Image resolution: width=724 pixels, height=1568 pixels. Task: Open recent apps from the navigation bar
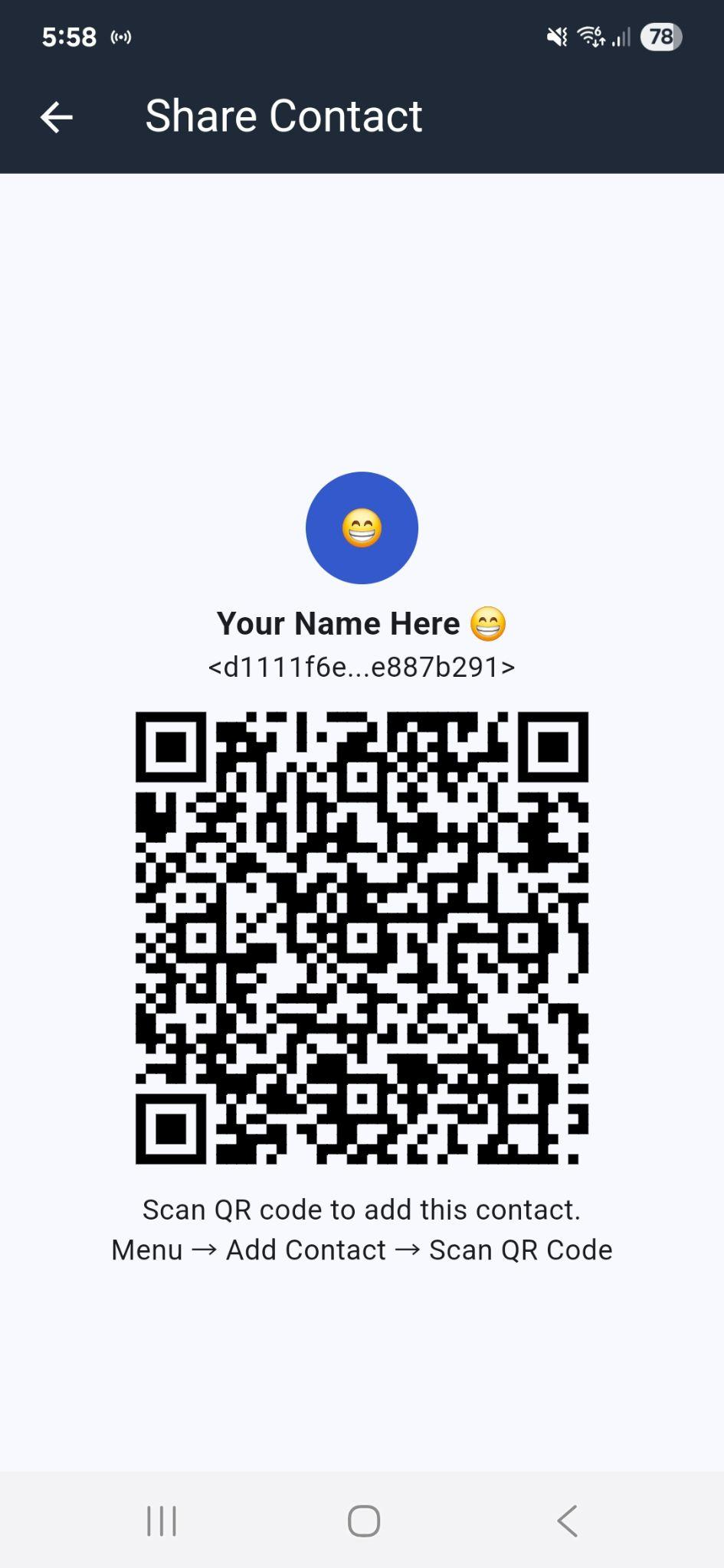tap(162, 1521)
